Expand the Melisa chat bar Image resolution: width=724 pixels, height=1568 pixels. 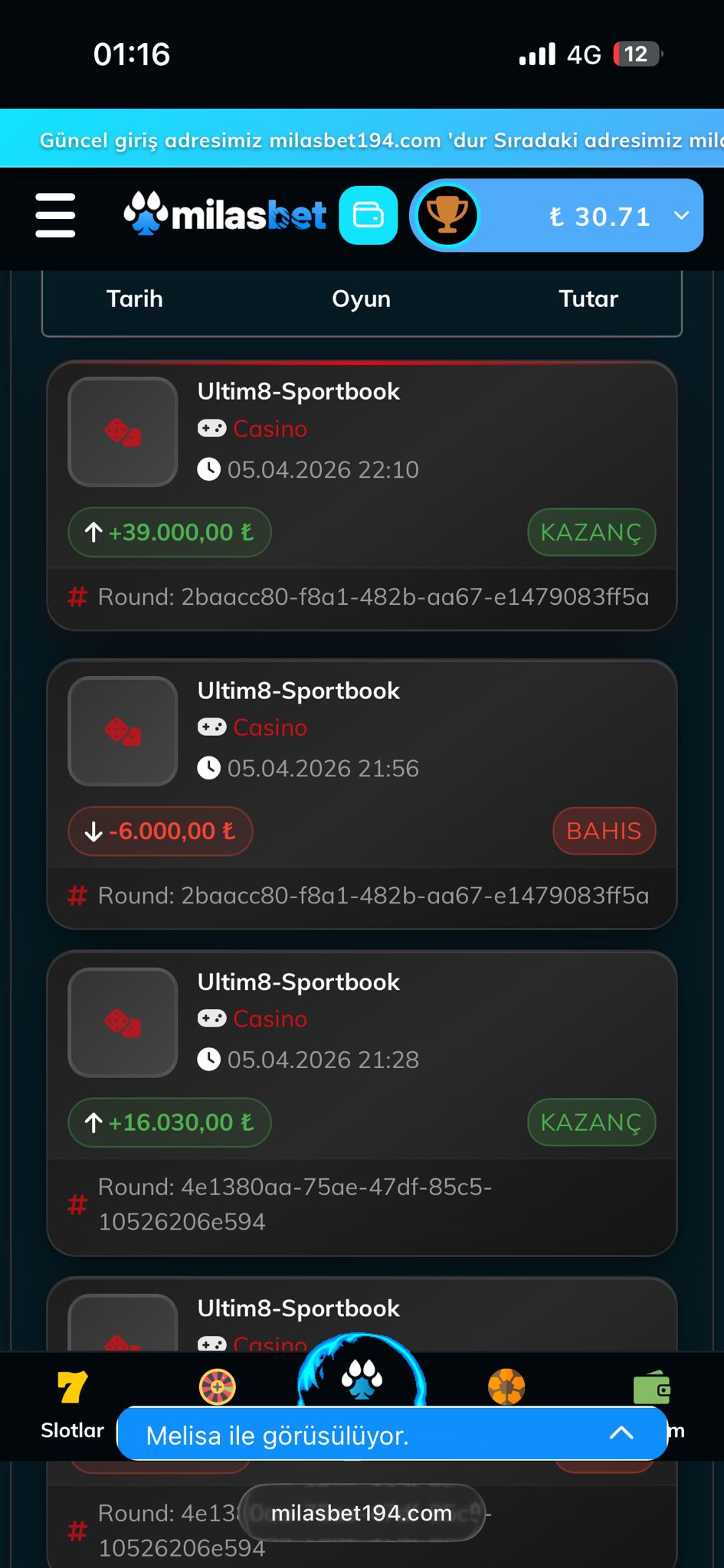click(x=392, y=1433)
